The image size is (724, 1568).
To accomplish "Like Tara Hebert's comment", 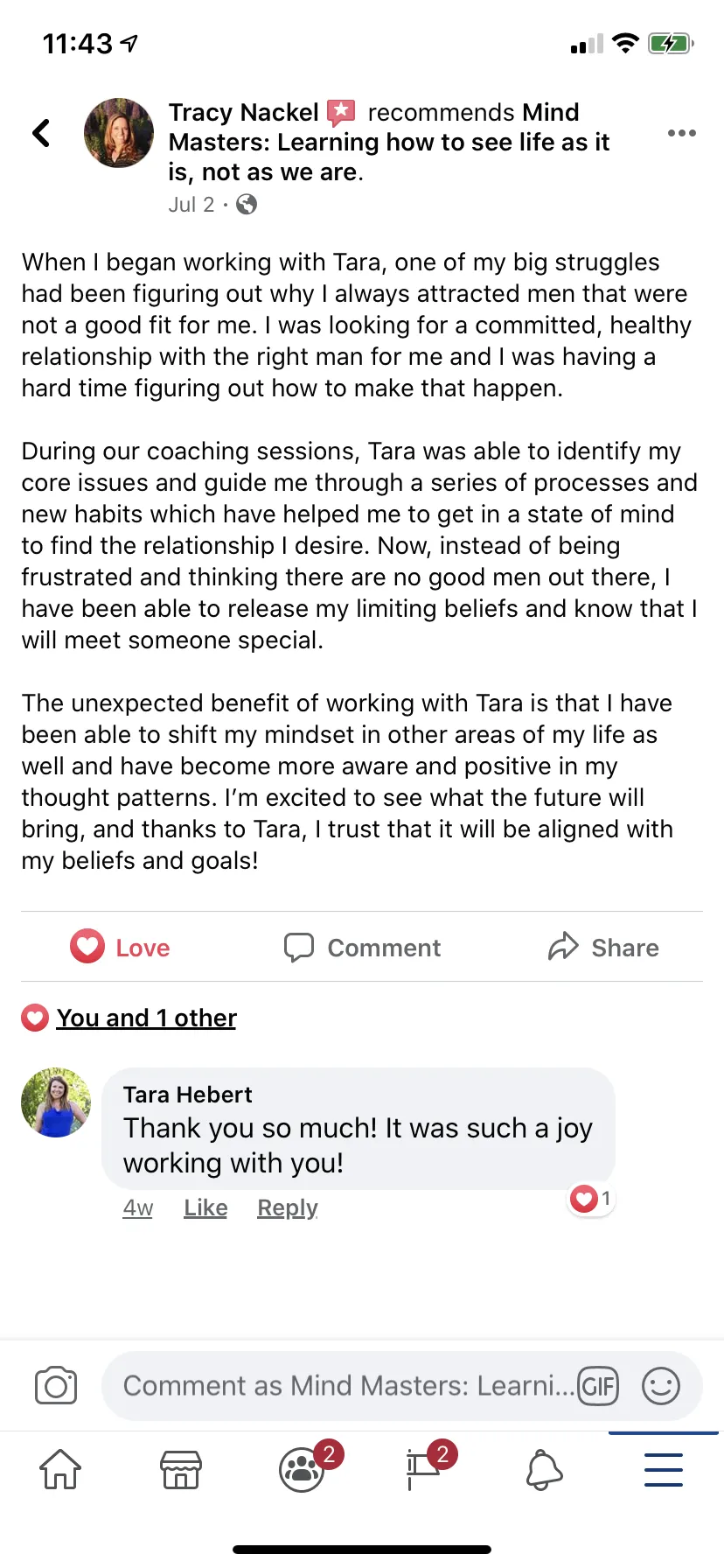I will tap(205, 1207).
